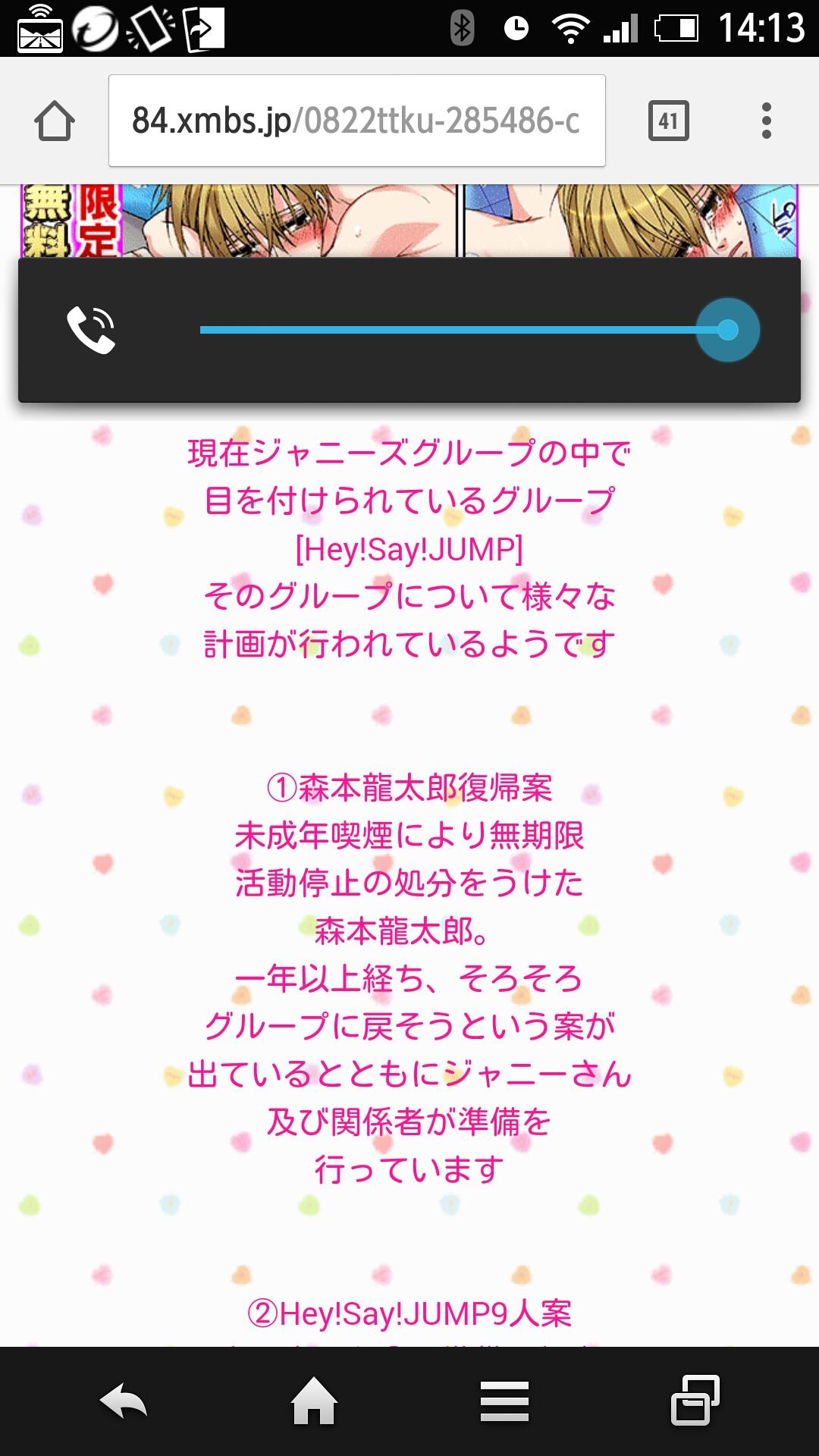The image size is (819, 1456).
Task: Tap the system back button
Action: [124, 1401]
